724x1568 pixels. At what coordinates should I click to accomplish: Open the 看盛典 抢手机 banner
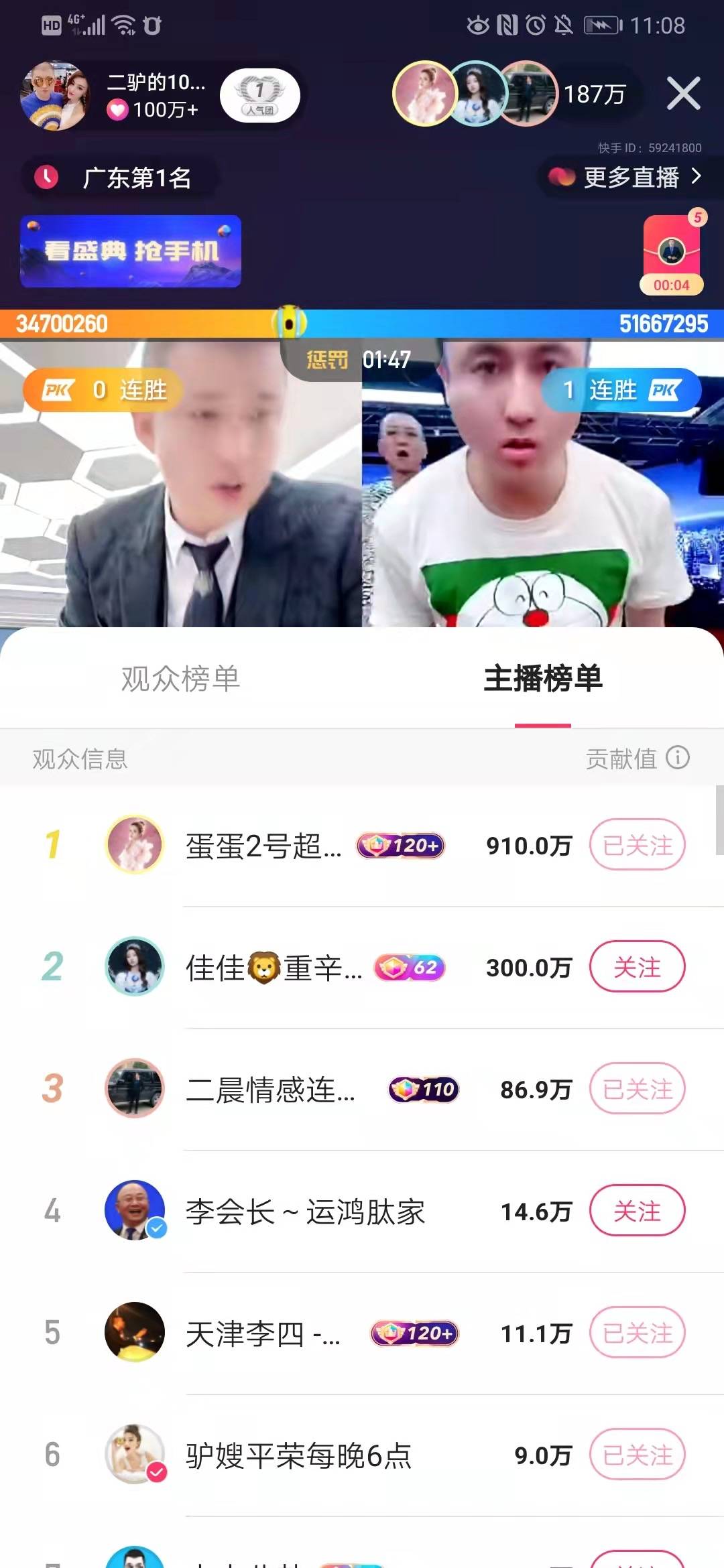[131, 251]
